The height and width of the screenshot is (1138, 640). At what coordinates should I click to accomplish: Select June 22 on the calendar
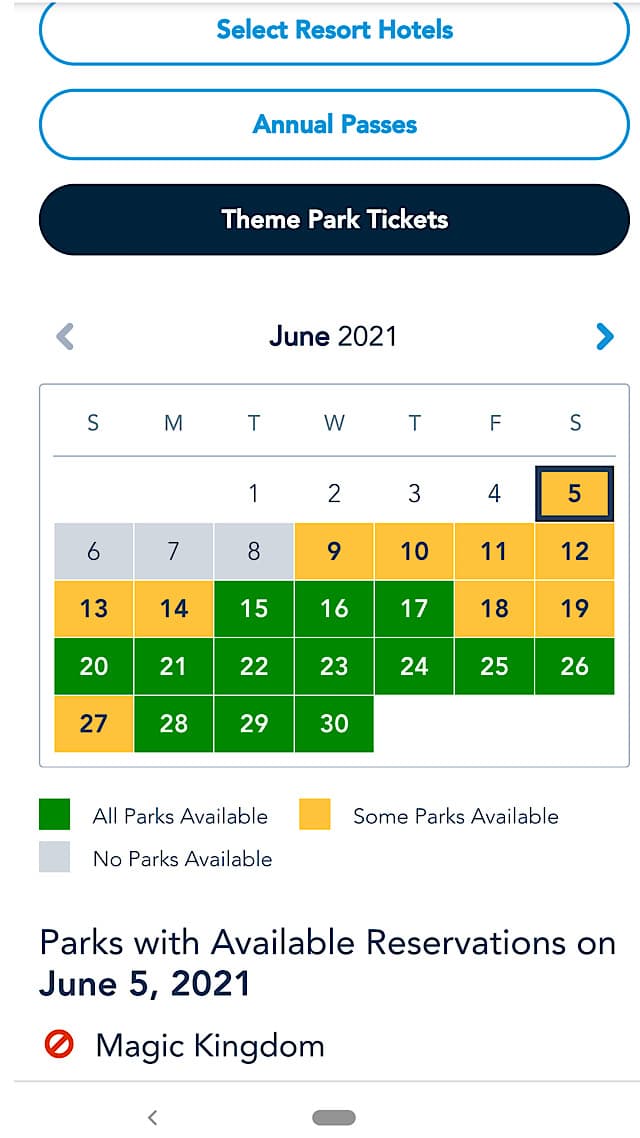point(253,666)
